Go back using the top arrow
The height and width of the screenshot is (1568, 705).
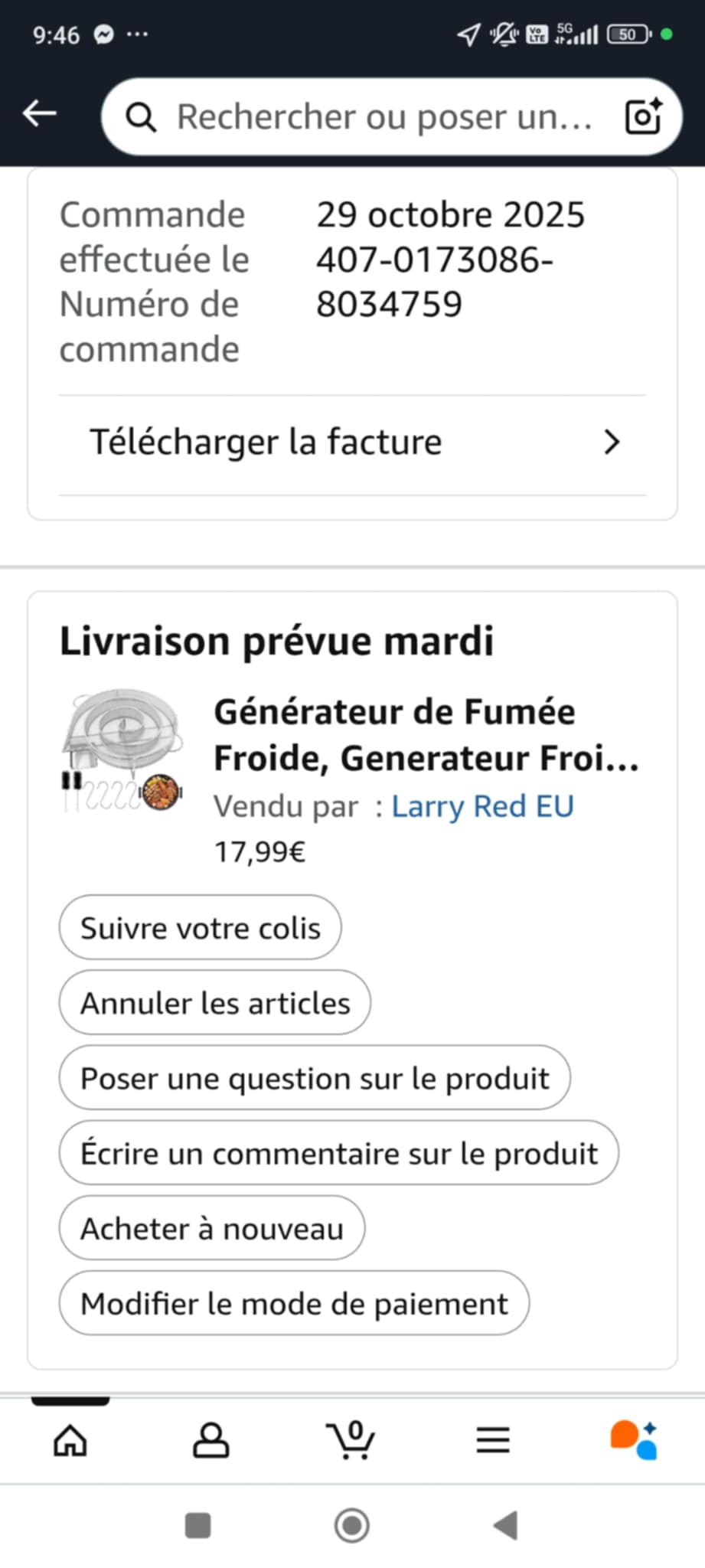coord(40,114)
